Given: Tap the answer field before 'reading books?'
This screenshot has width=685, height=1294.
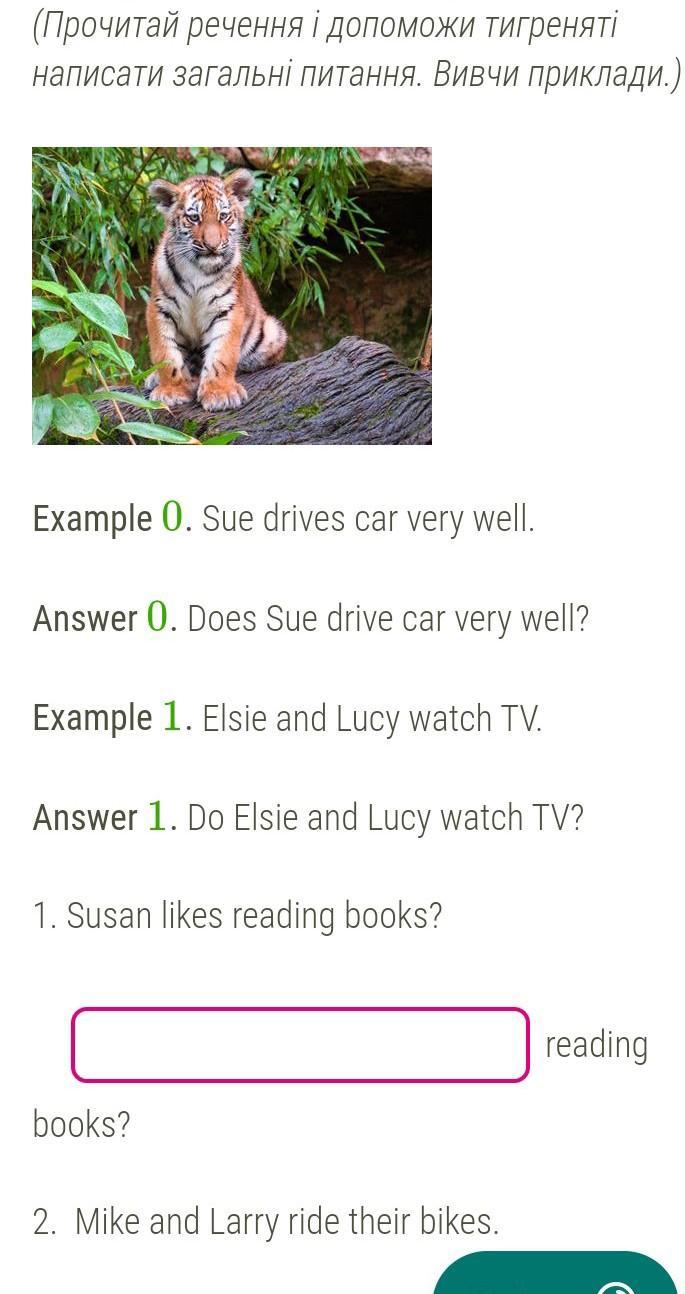Looking at the screenshot, I should (300, 1045).
